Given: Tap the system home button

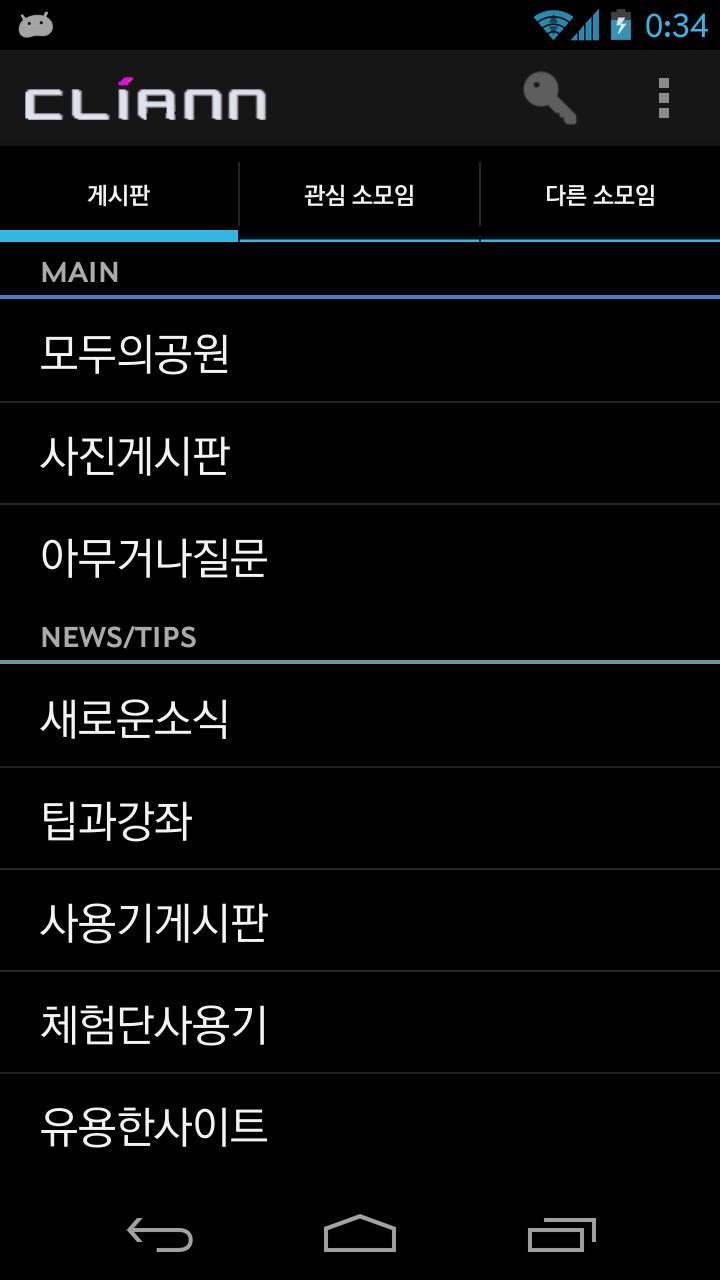Looking at the screenshot, I should point(360,1234).
